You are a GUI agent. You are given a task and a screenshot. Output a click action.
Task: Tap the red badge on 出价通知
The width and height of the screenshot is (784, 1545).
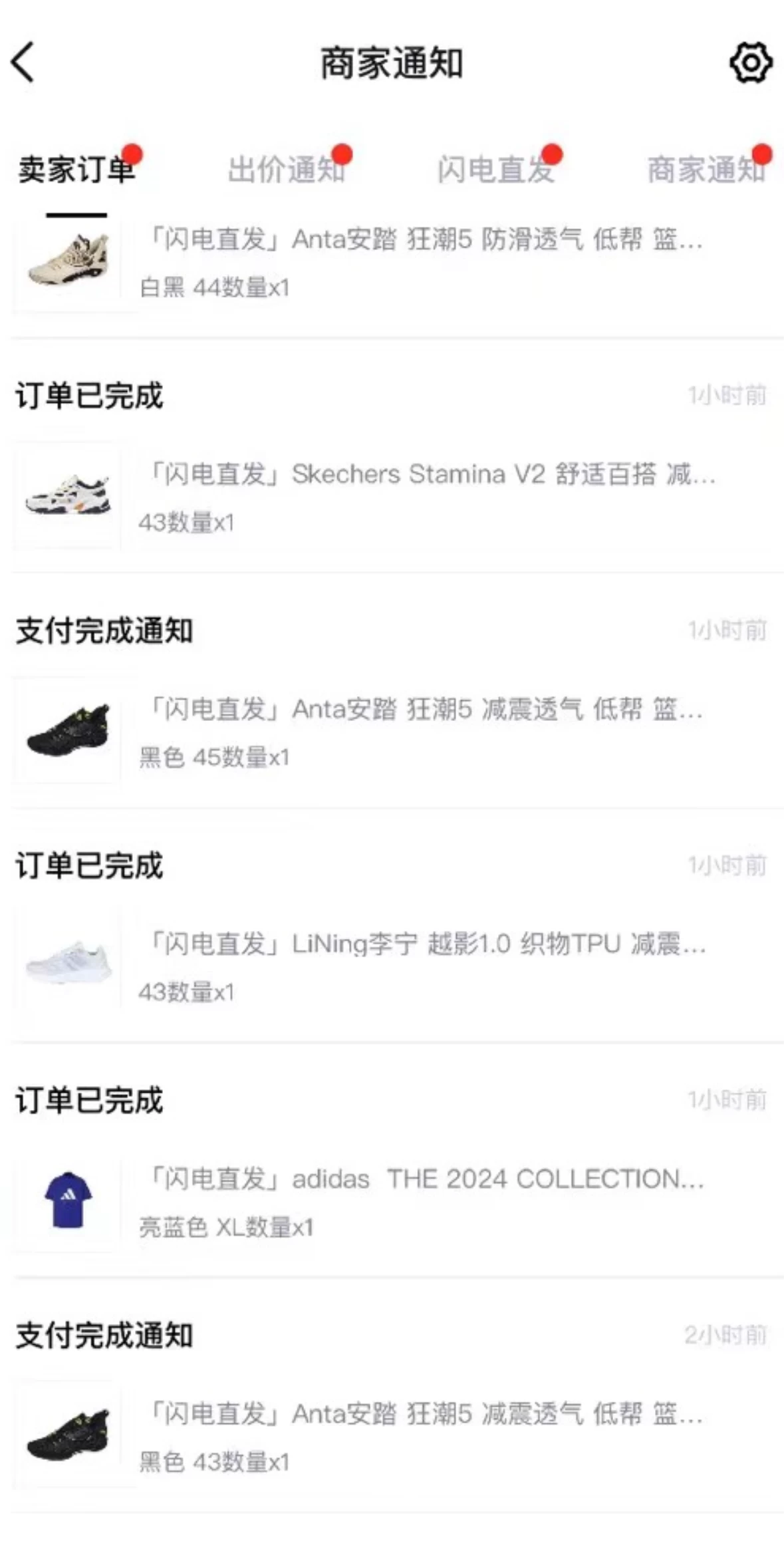[341, 153]
